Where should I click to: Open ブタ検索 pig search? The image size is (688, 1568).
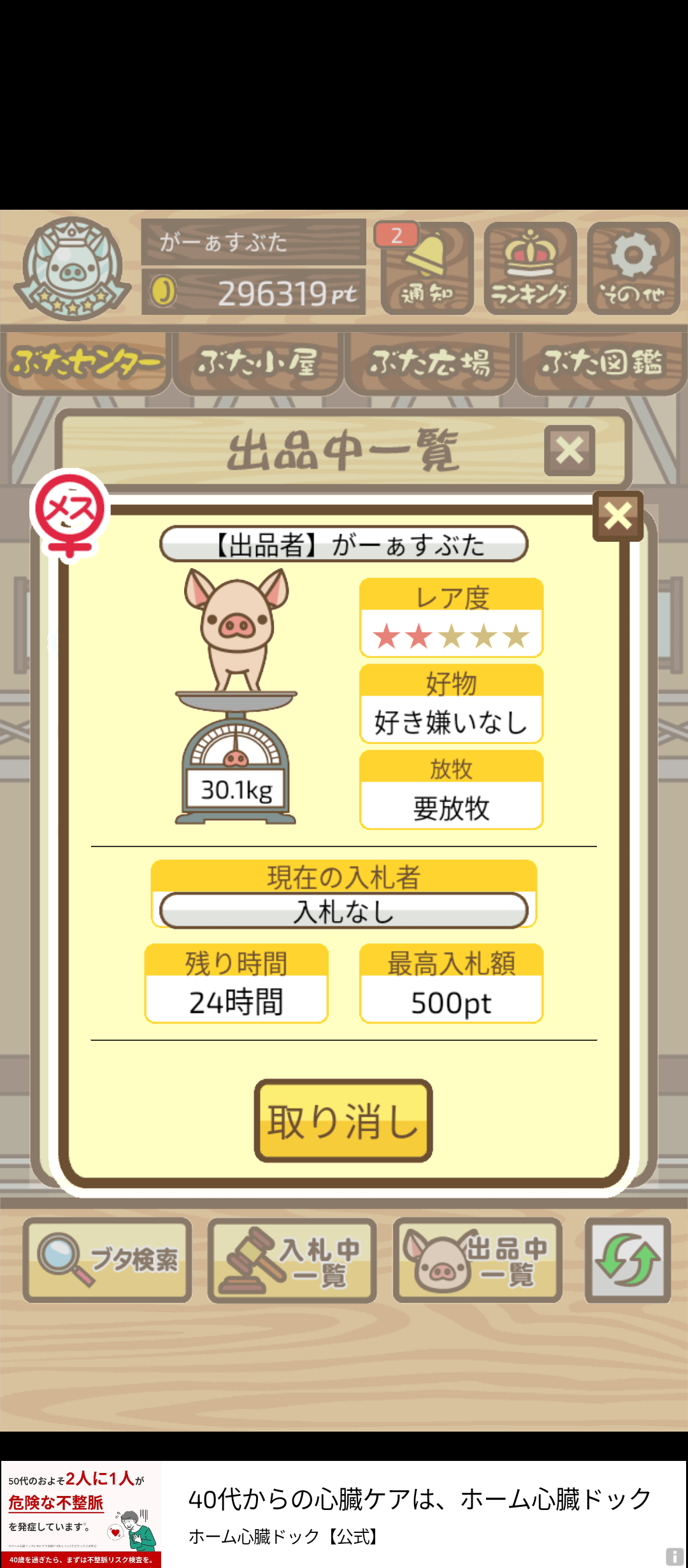coord(108,1259)
